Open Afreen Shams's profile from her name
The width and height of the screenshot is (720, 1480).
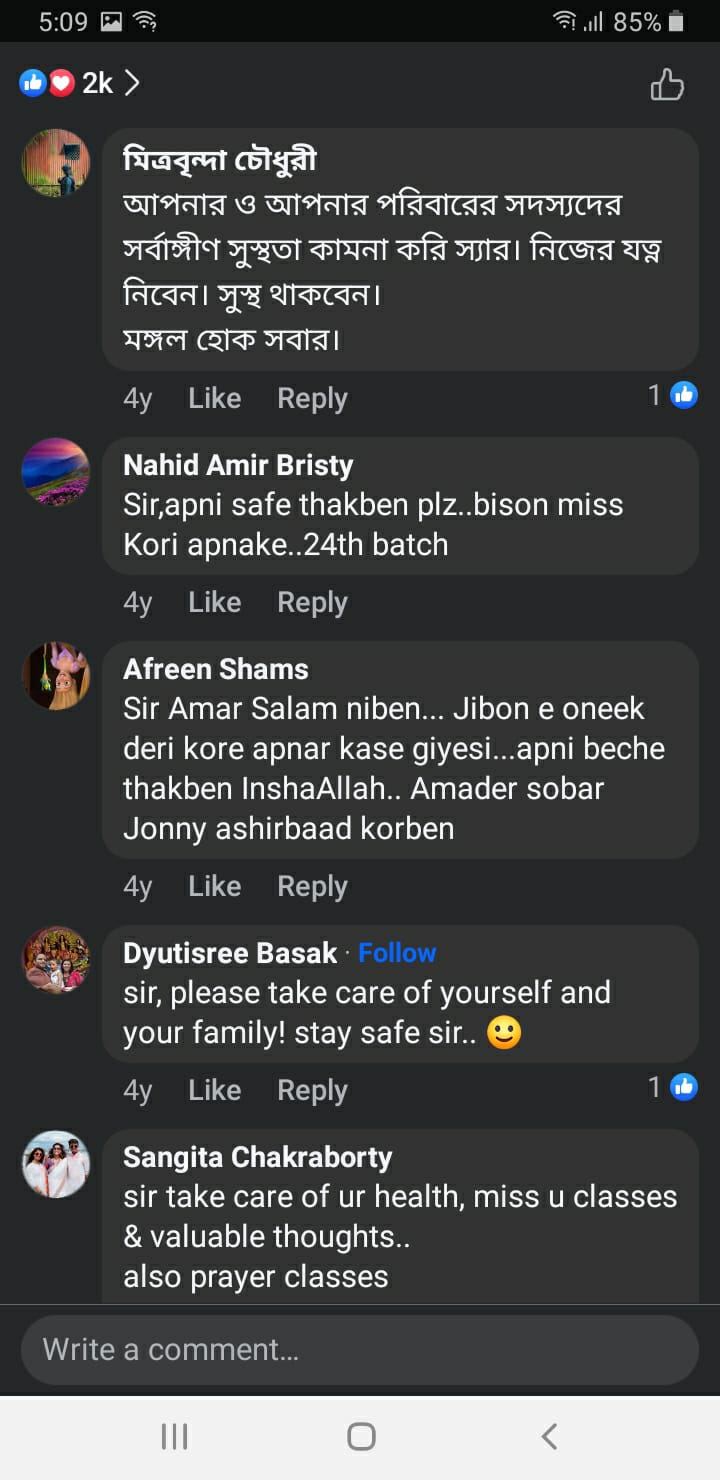[215, 669]
